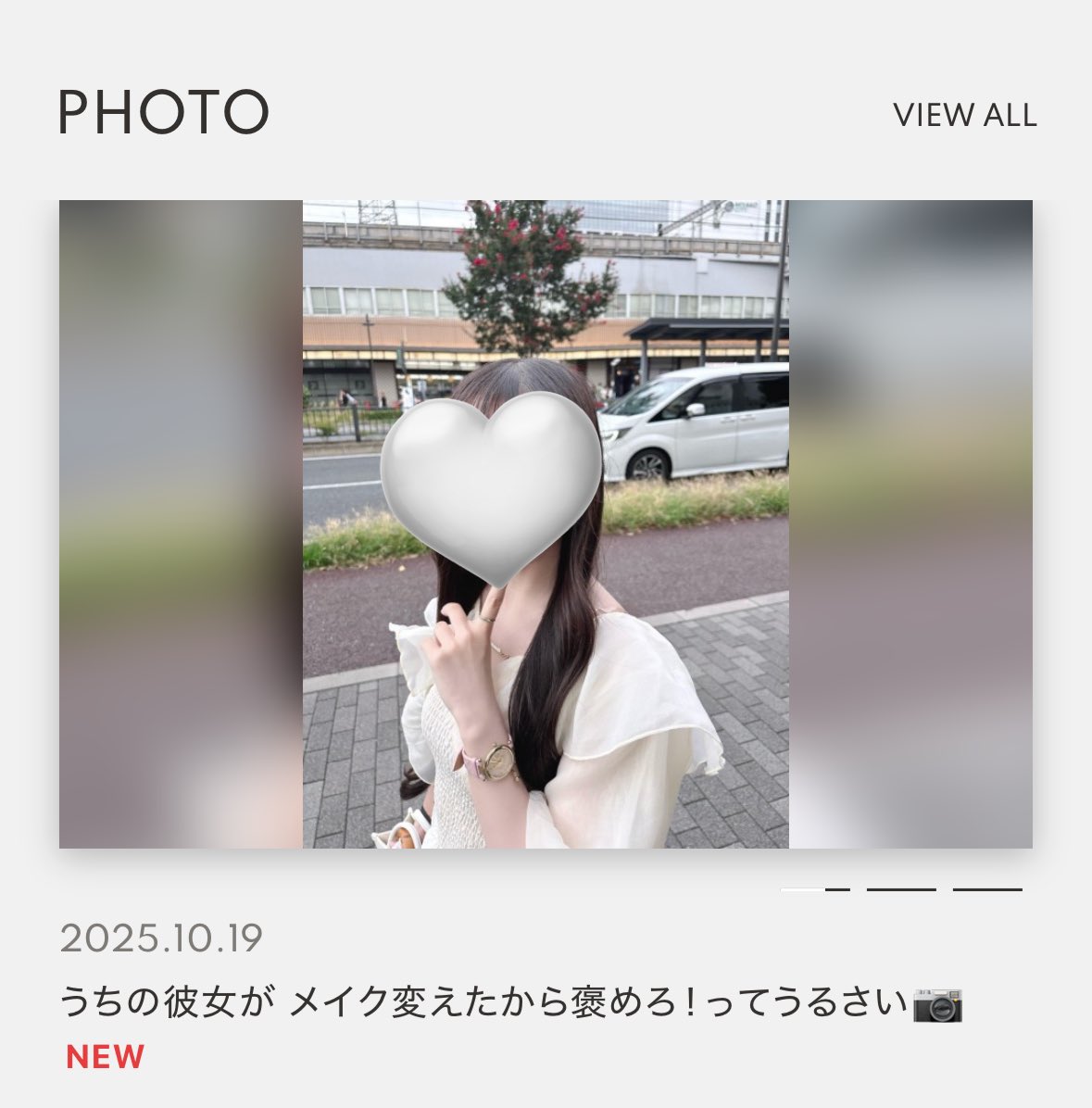Image resolution: width=1092 pixels, height=1108 pixels.
Task: Open VIEW ALL photos link
Action: pos(964,115)
